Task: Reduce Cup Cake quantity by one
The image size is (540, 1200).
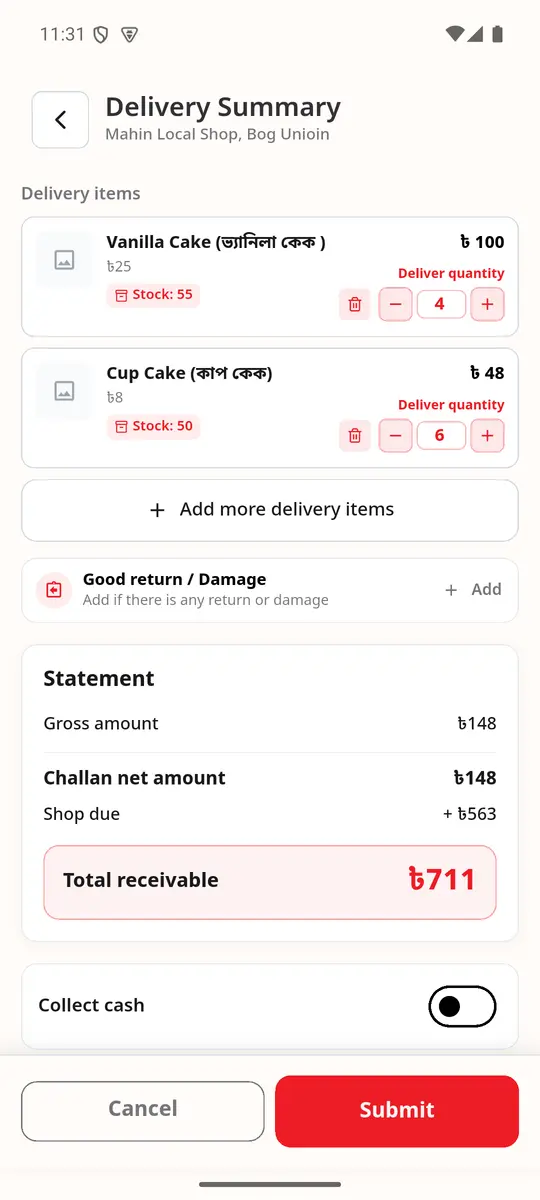Action: 395,436
